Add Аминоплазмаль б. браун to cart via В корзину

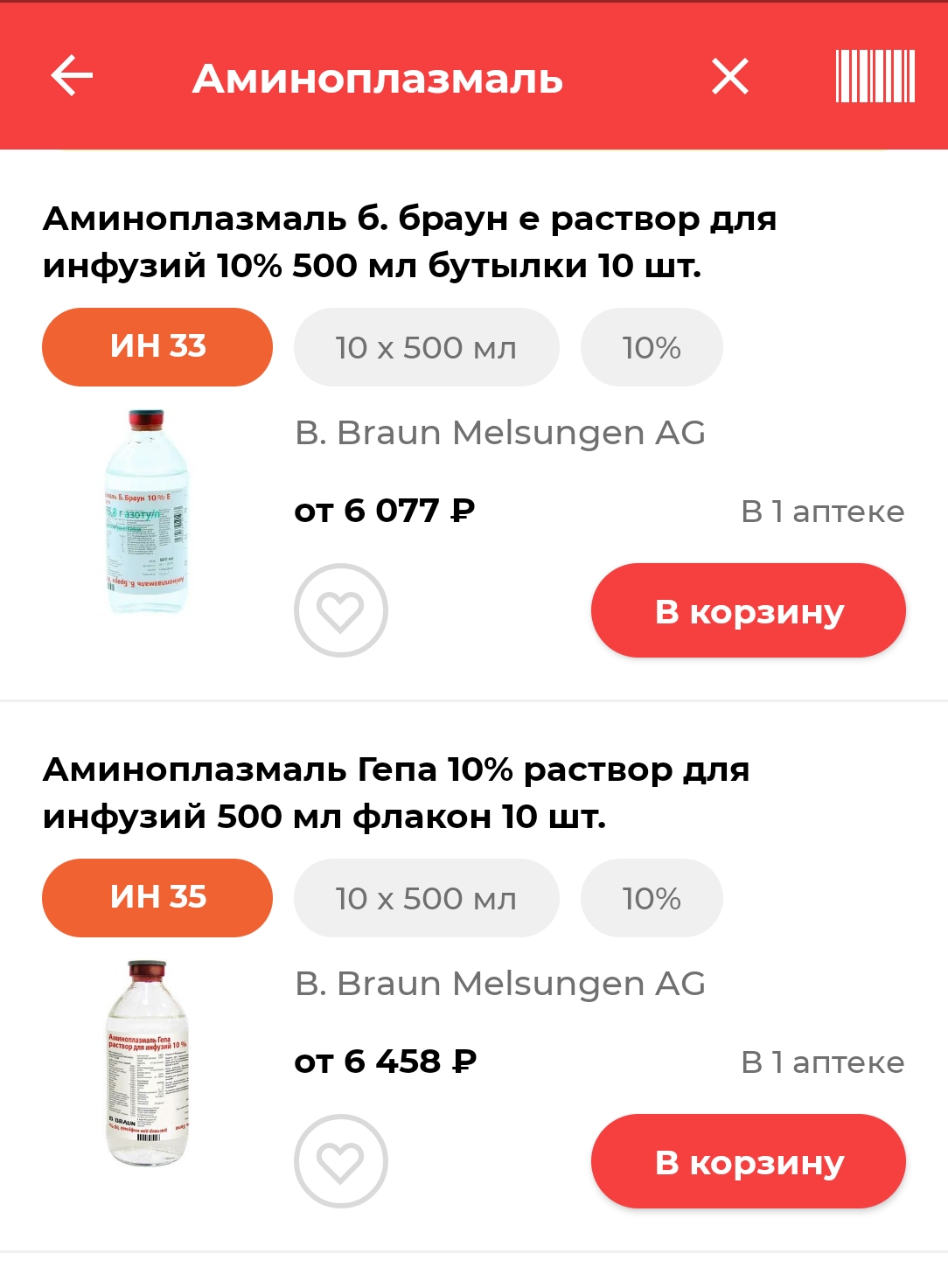[x=749, y=609]
